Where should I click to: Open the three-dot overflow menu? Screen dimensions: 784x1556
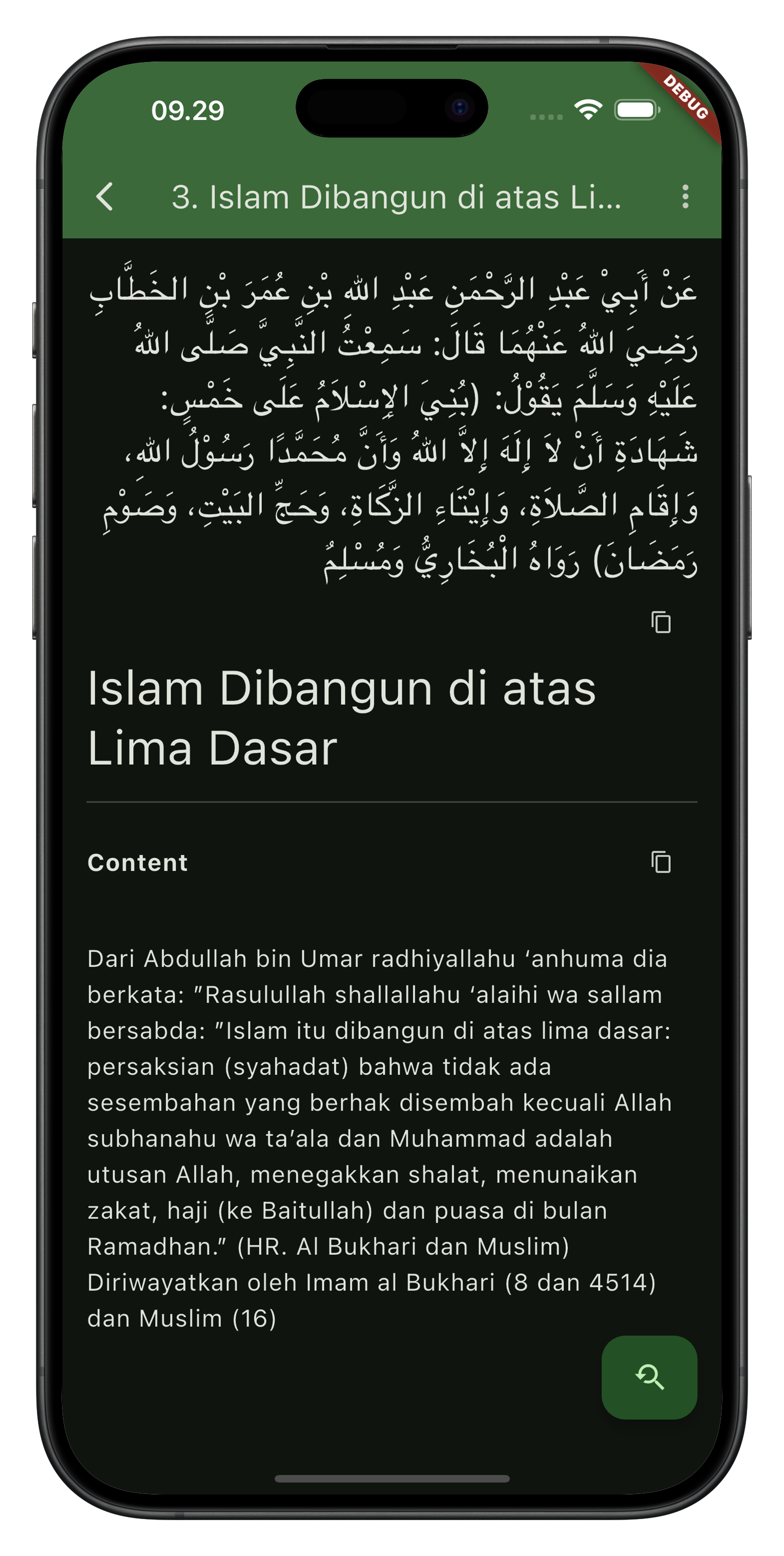coord(685,197)
